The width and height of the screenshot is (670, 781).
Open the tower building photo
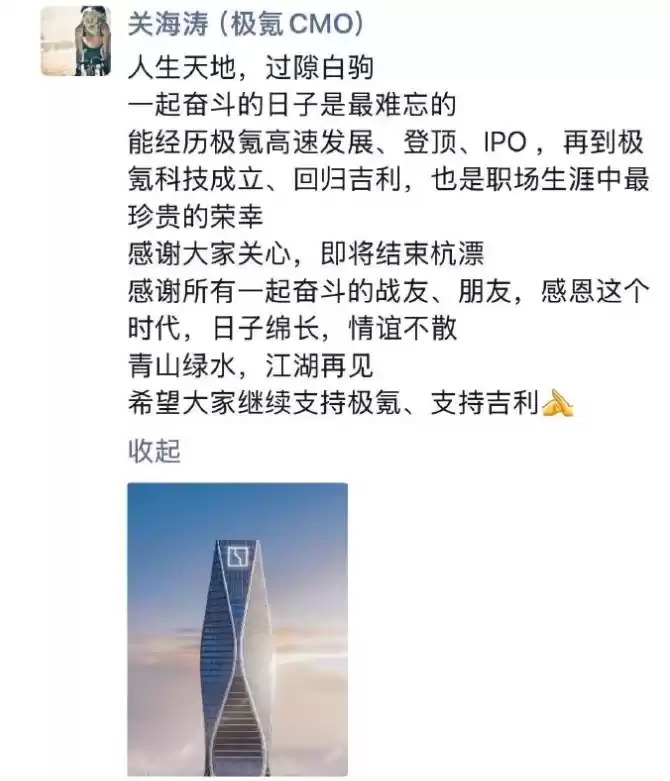coord(237,629)
